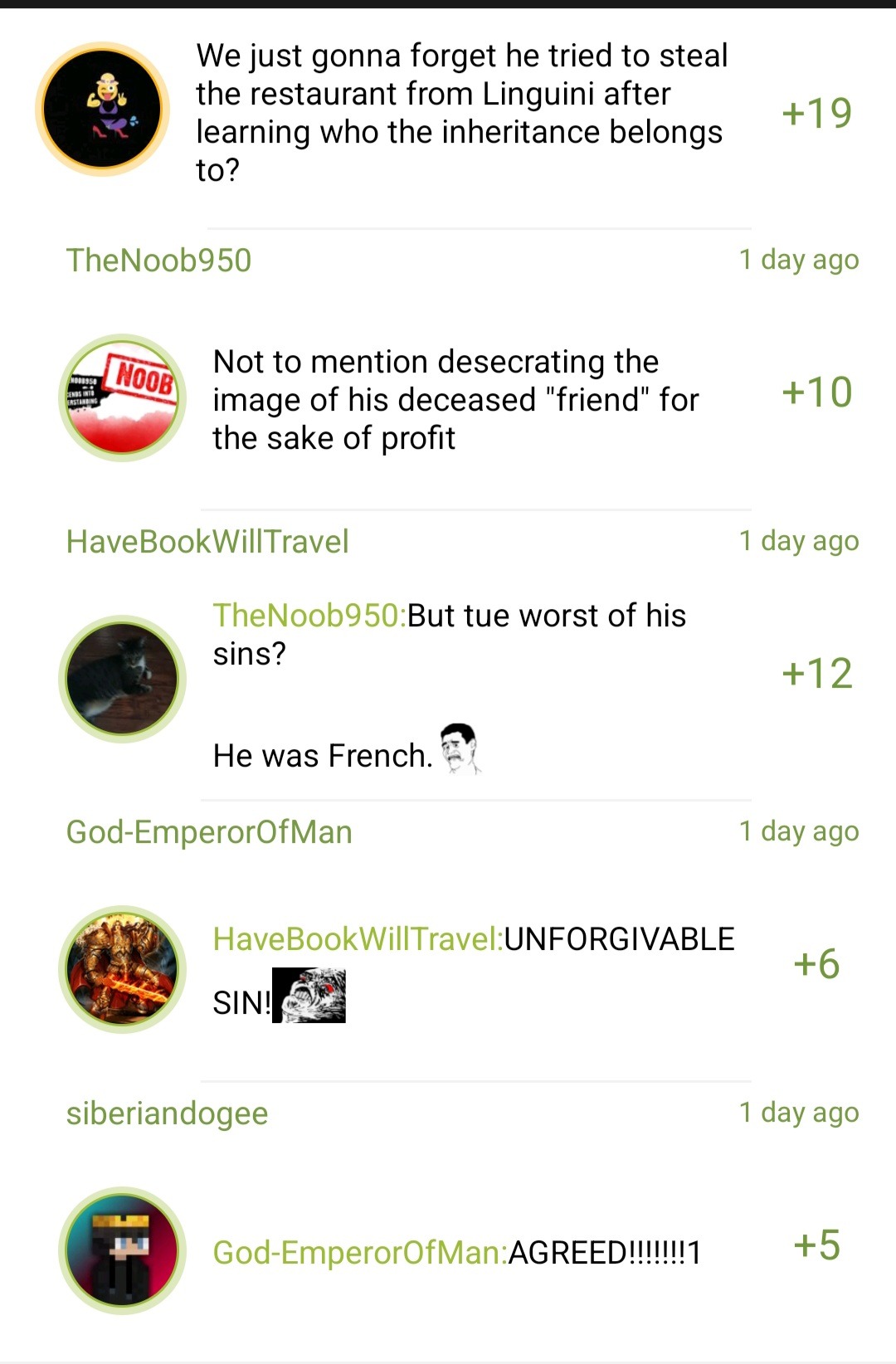896x1364 pixels.
Task: Tap HaveBookWillTravel's cat avatar
Action: click(x=123, y=680)
